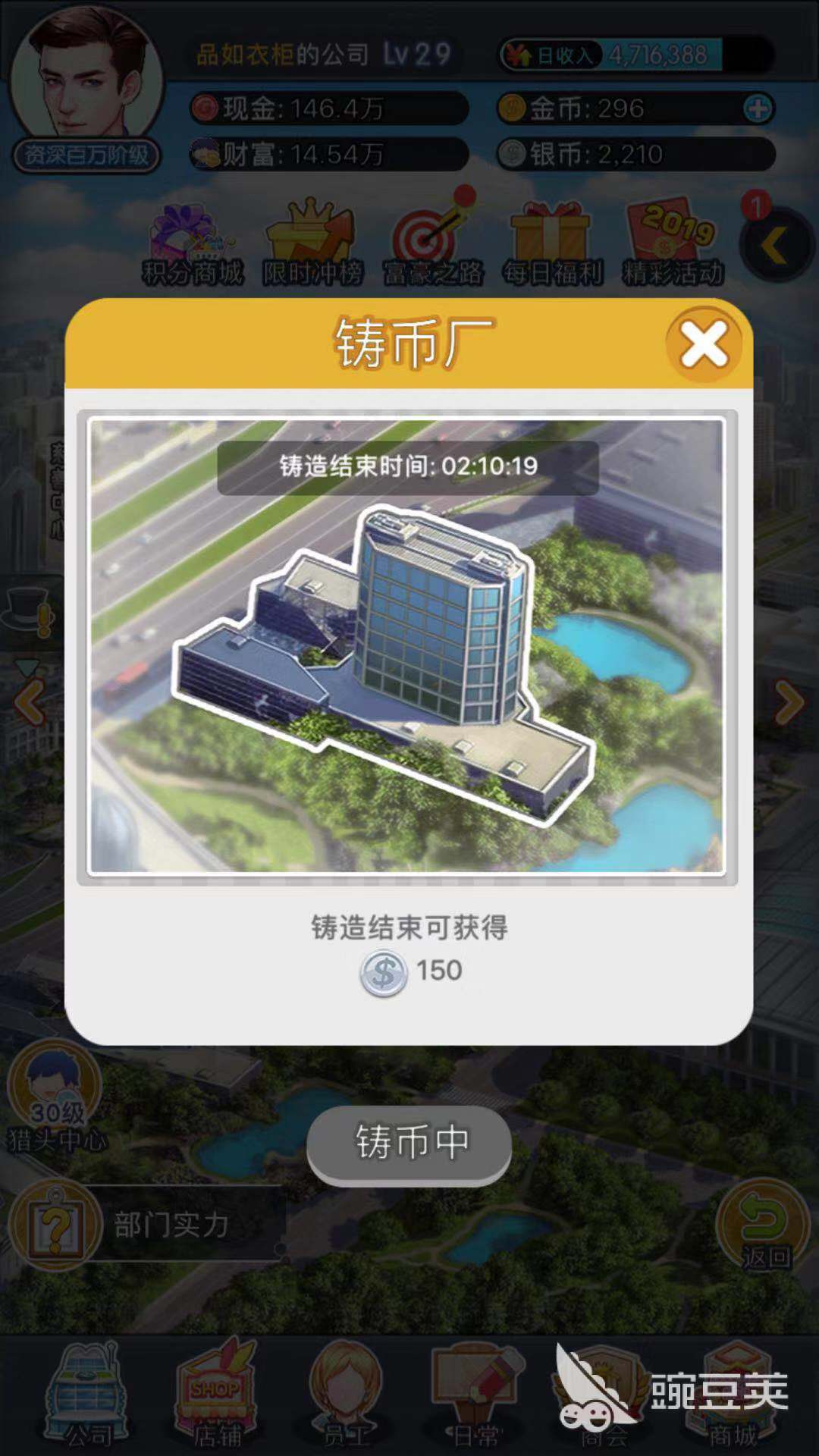Close the 铸币厂 dialog
Screen dimensions: 819x1456
click(x=704, y=345)
